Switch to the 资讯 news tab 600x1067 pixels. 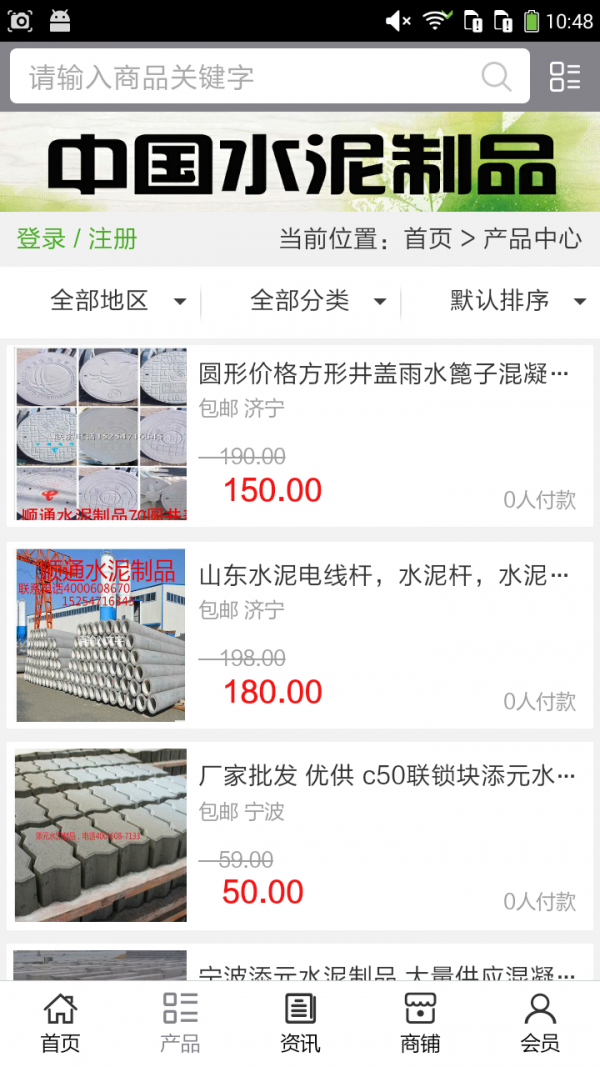(300, 1023)
